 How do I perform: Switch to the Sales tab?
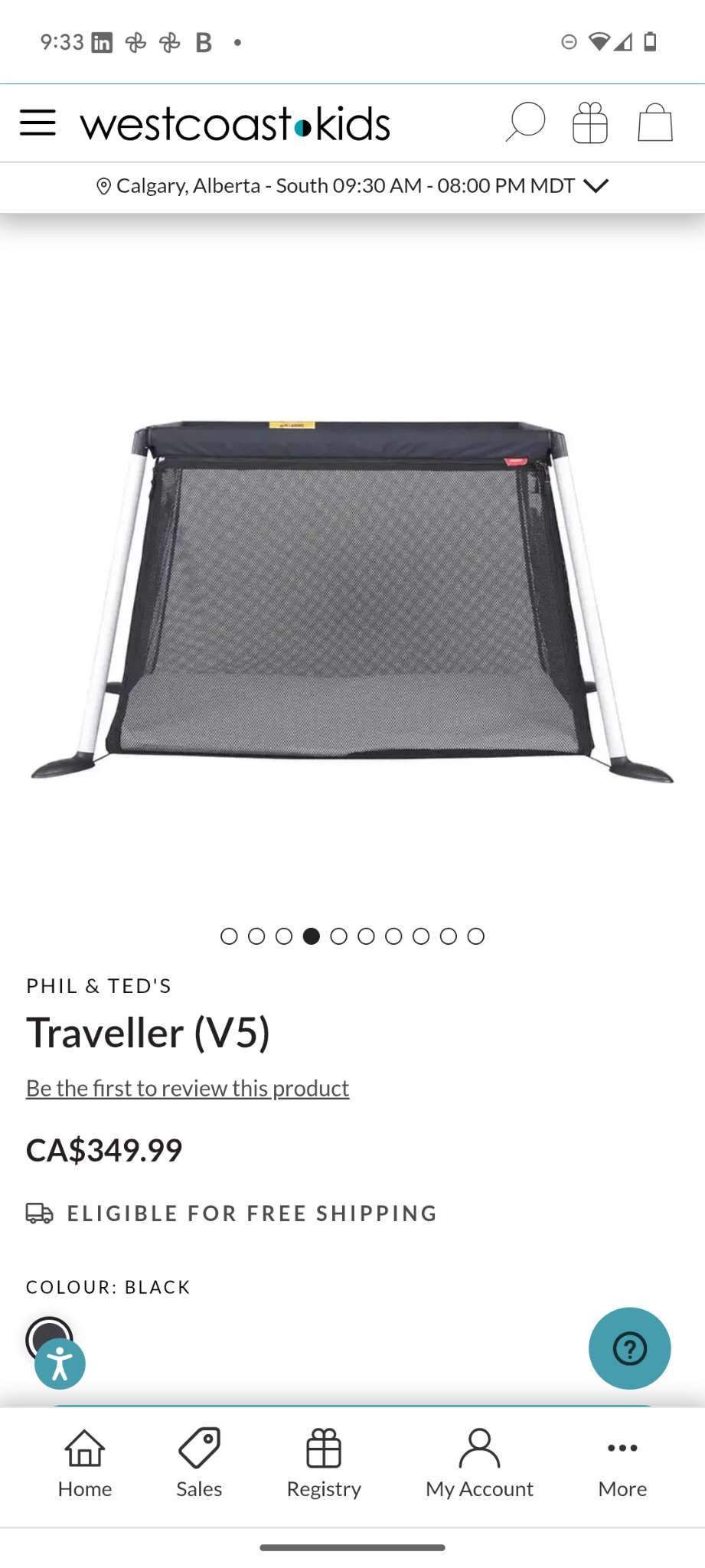click(199, 1462)
